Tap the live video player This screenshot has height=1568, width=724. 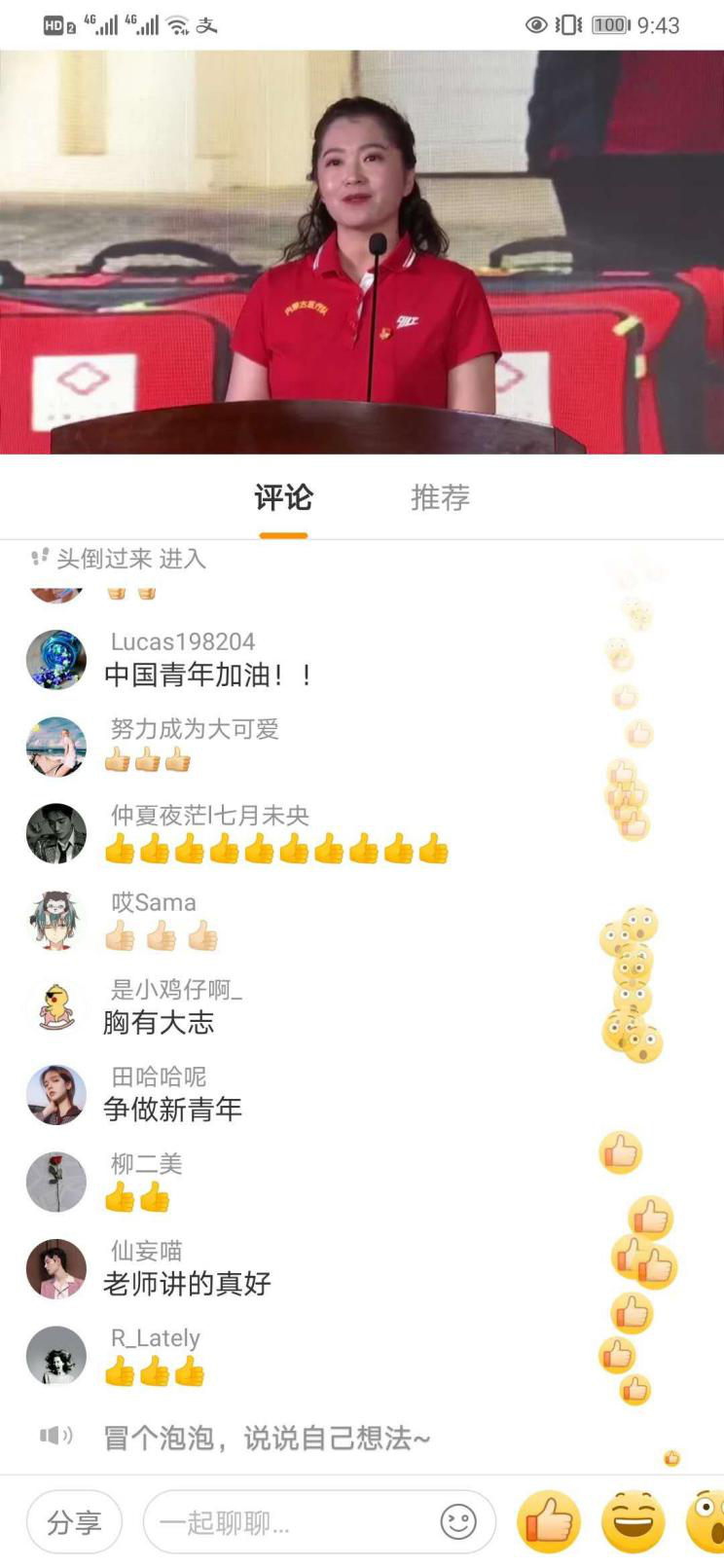pyautogui.click(x=362, y=253)
